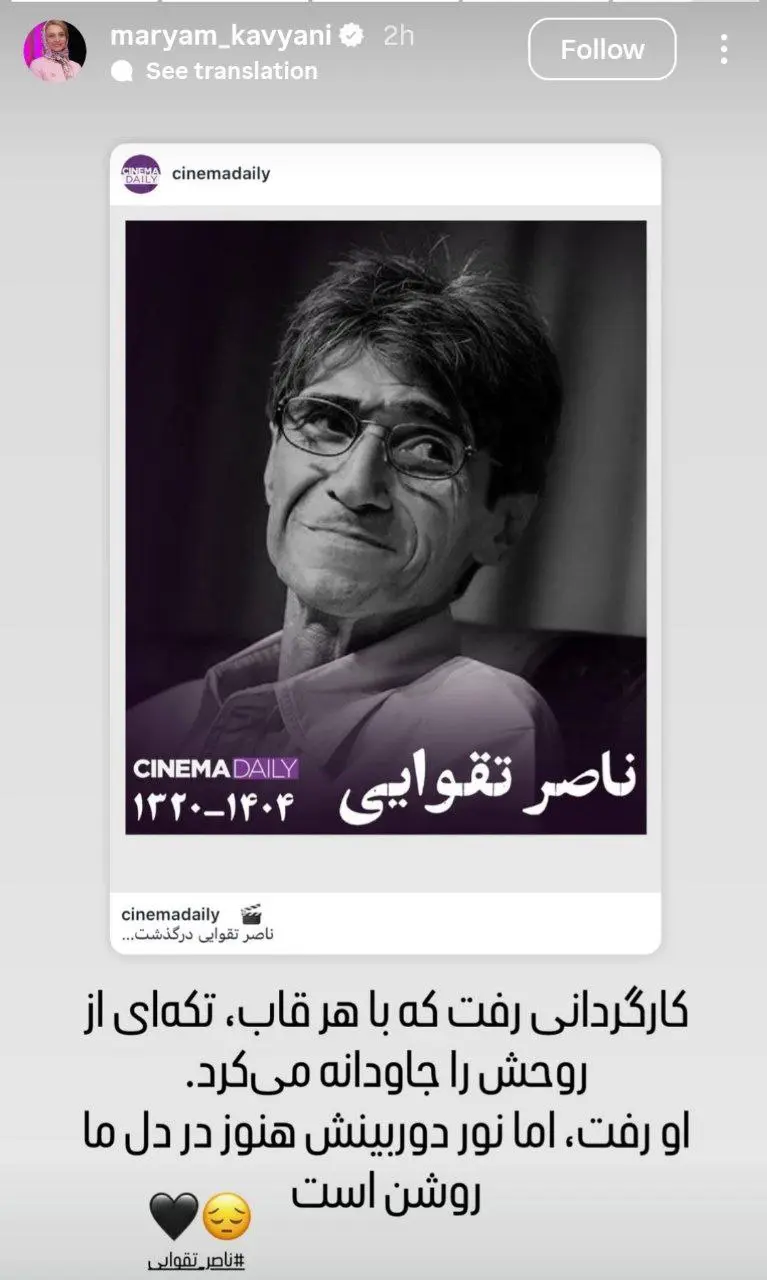The width and height of the screenshot is (767, 1280).
Task: Open the three-dot overflow menu
Action: tap(723, 50)
